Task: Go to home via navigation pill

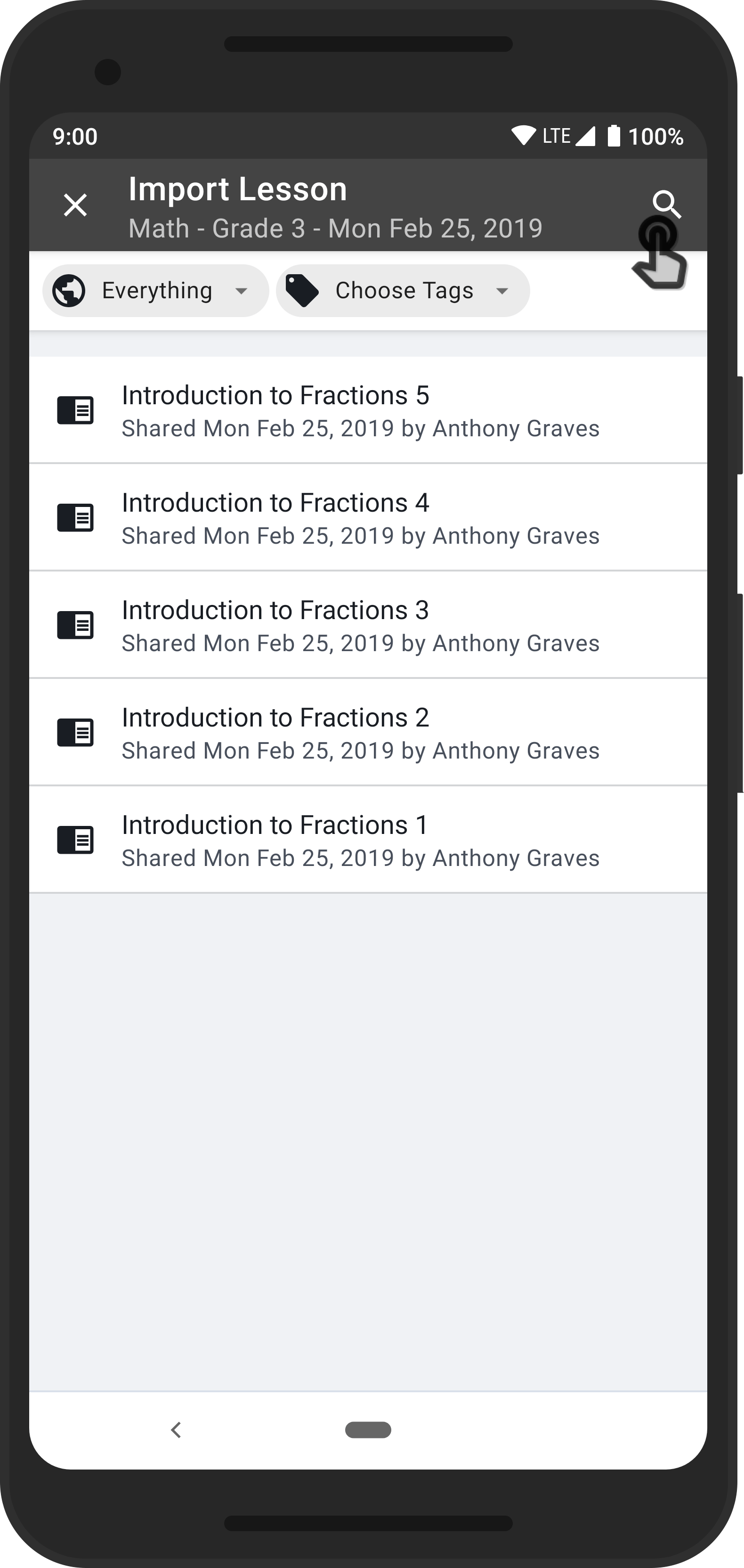Action: [x=368, y=1430]
